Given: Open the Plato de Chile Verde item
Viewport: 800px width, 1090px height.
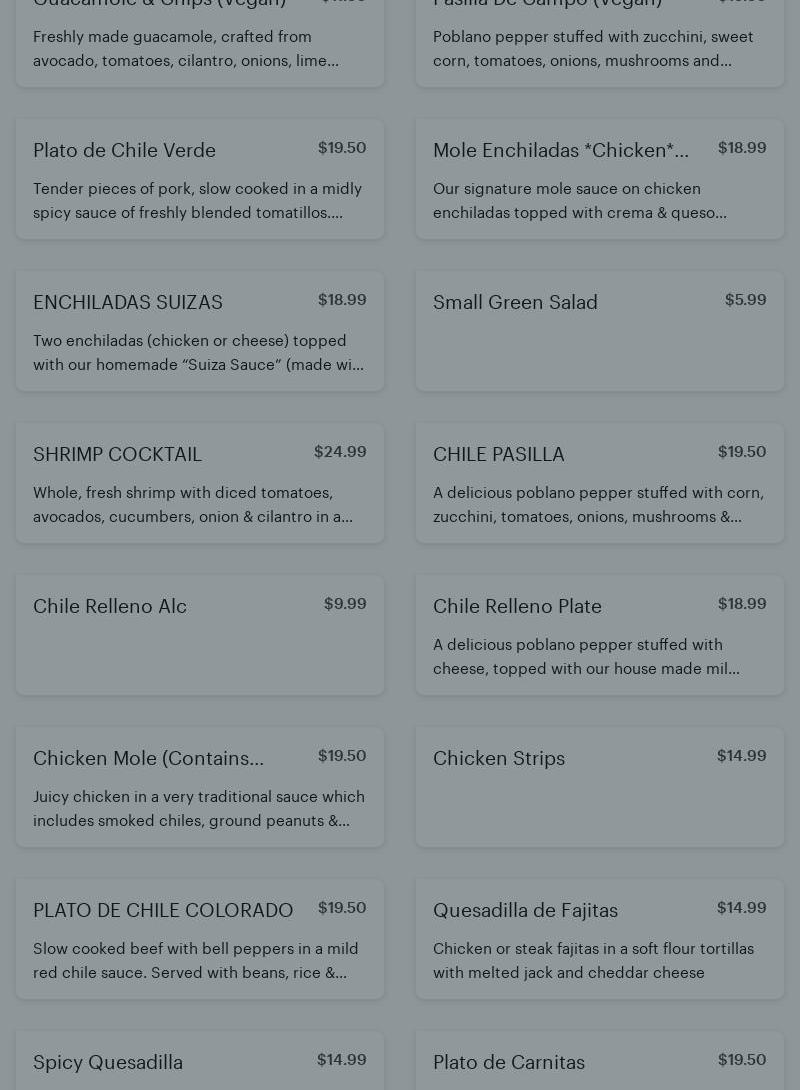Looking at the screenshot, I should click(200, 179).
